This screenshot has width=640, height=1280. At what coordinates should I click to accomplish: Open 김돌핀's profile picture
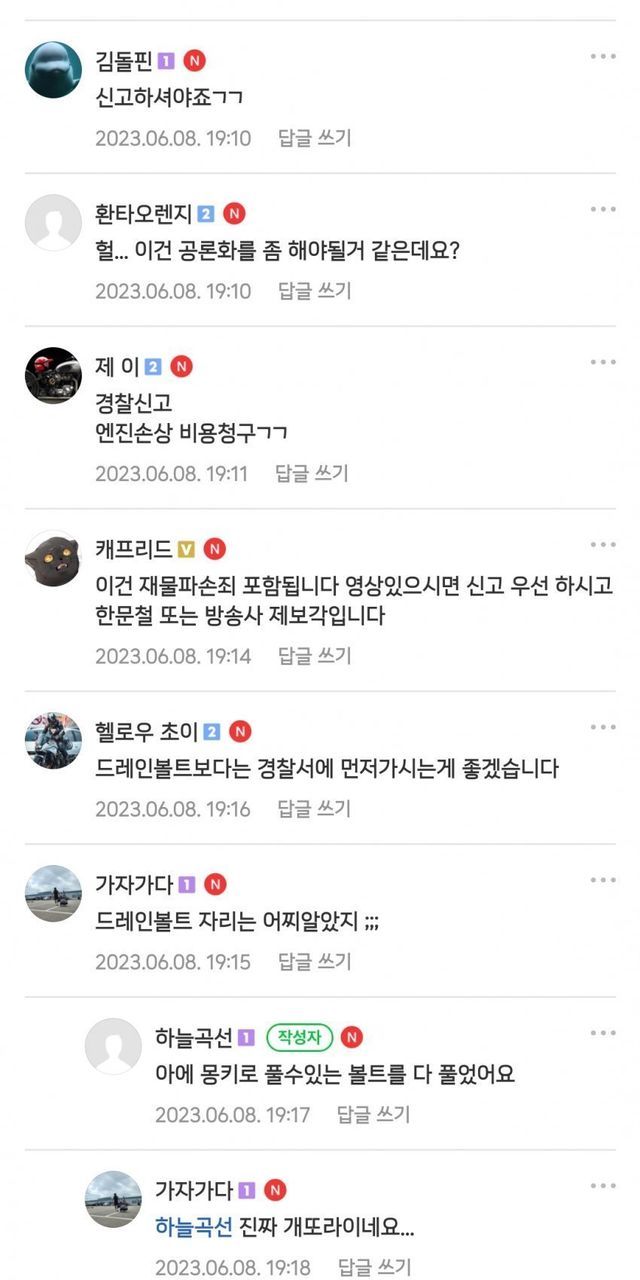[53, 70]
